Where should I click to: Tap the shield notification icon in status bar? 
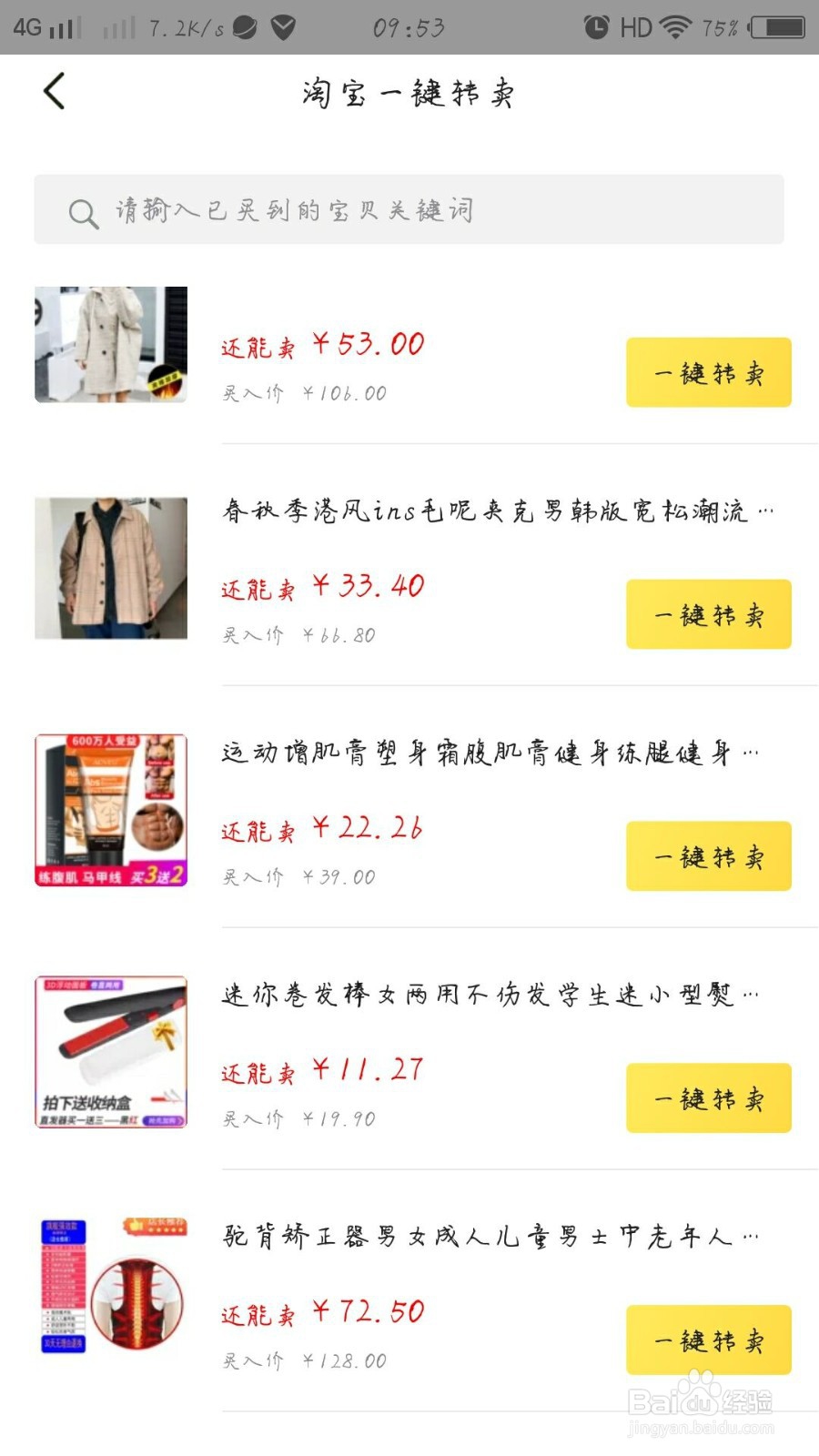[x=284, y=27]
